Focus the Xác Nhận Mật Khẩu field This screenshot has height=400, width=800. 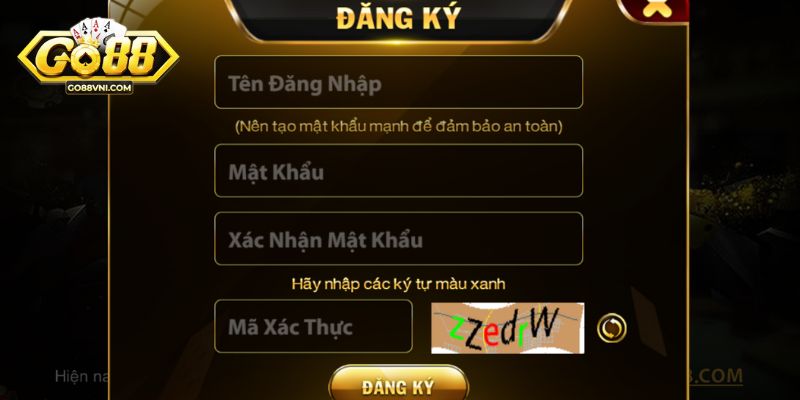point(398,239)
